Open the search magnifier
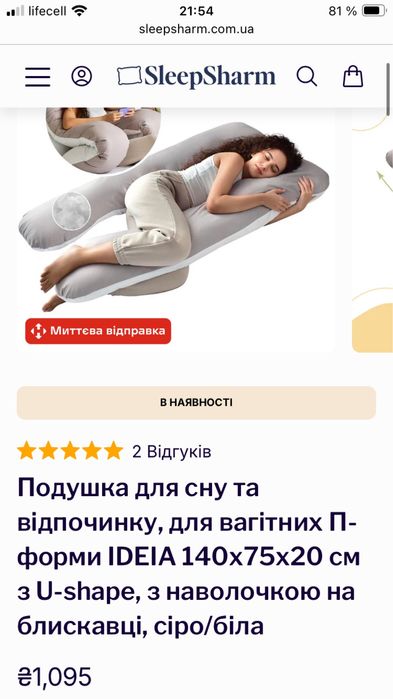 click(307, 76)
